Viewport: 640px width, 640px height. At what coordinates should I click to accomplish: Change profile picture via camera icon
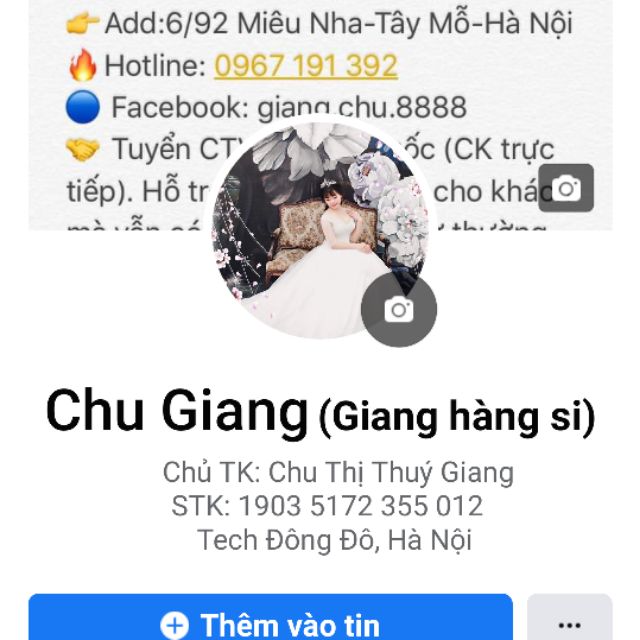(x=399, y=310)
